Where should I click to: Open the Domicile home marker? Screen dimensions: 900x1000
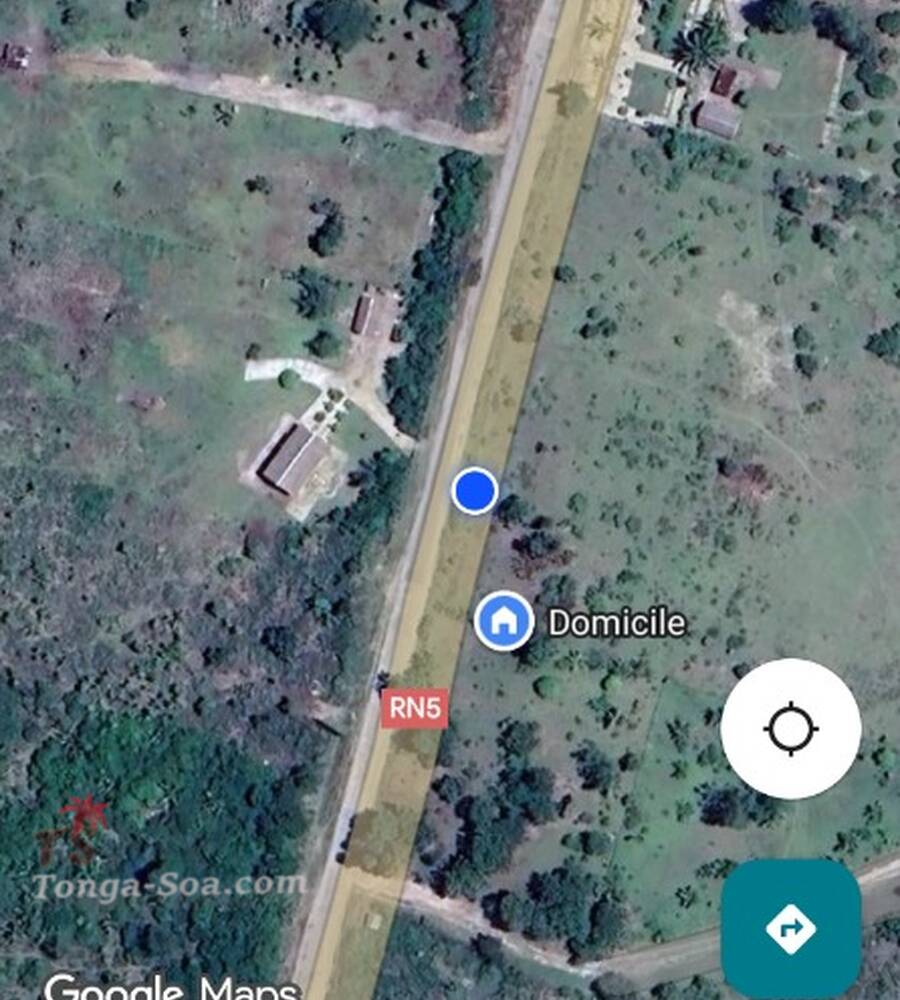click(x=504, y=621)
